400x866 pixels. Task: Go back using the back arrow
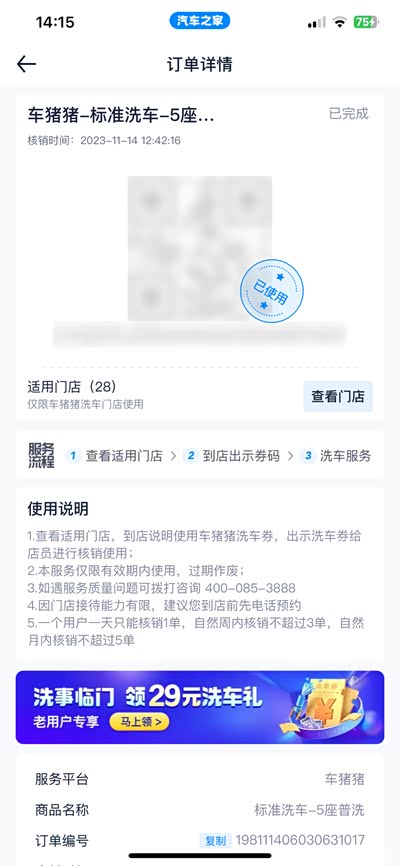[26, 65]
